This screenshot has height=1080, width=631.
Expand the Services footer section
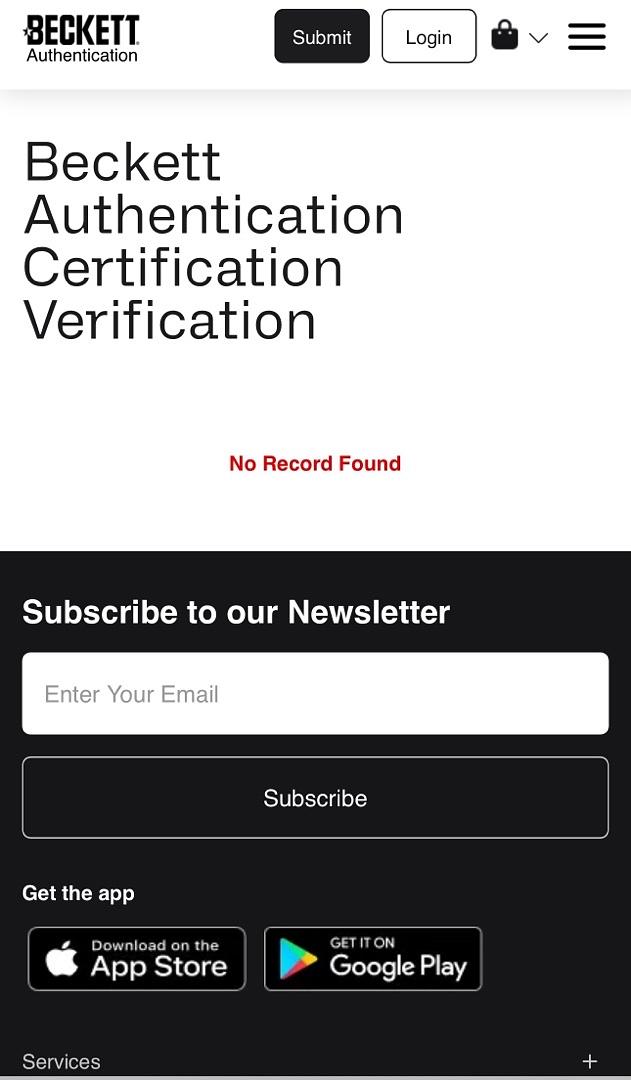point(589,1061)
